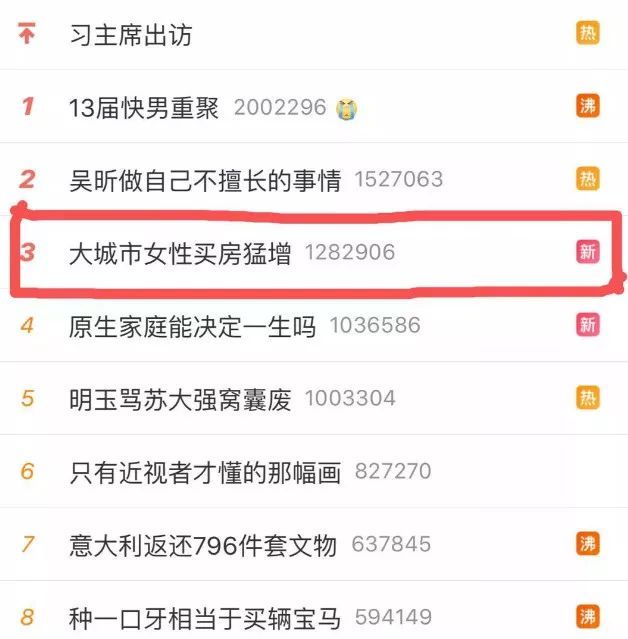Image resolution: width=628 pixels, height=639 pixels.
Task: View topic 吴昕做自己不擅长的事情
Action: (205, 180)
